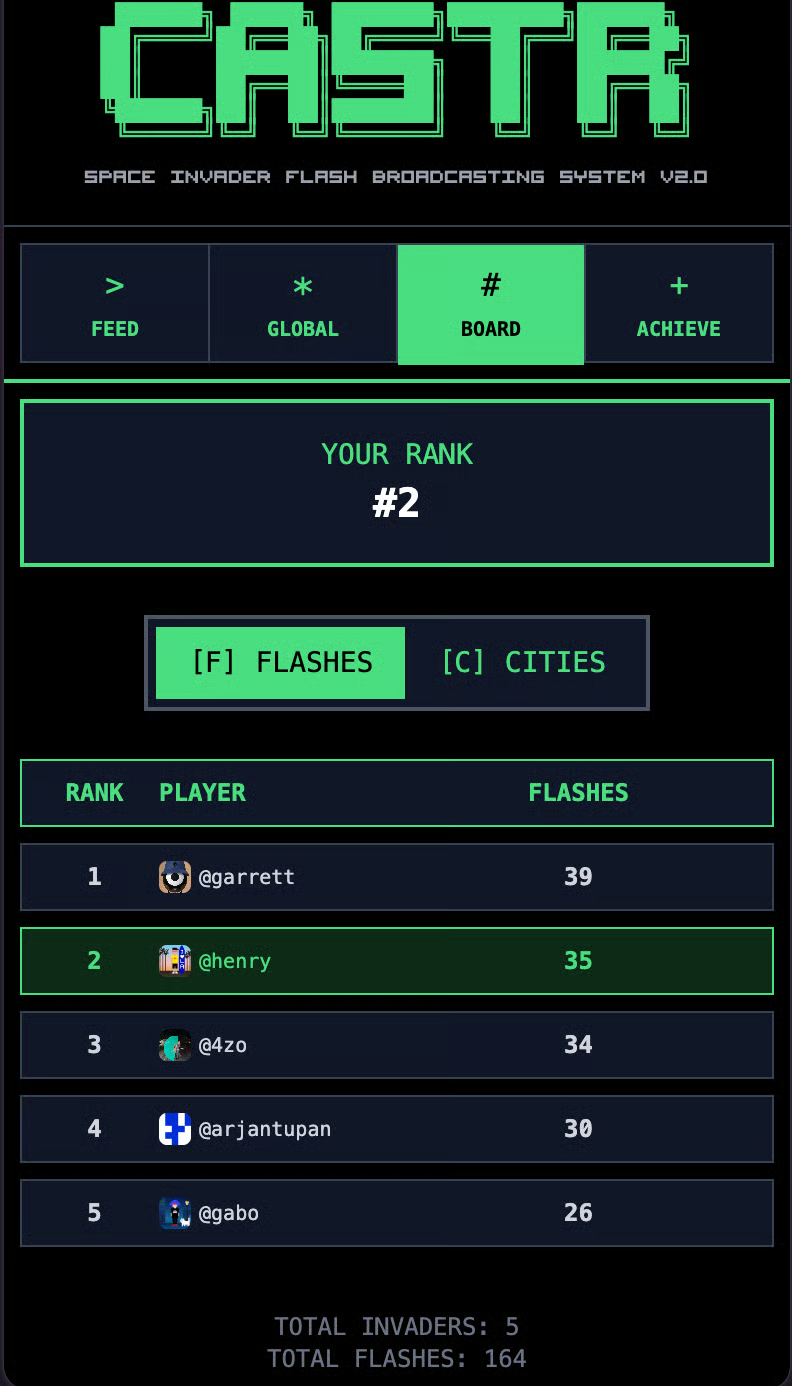Screen dimensions: 792x1386
Task: Show the Flashes leaderboard
Action: (281, 662)
